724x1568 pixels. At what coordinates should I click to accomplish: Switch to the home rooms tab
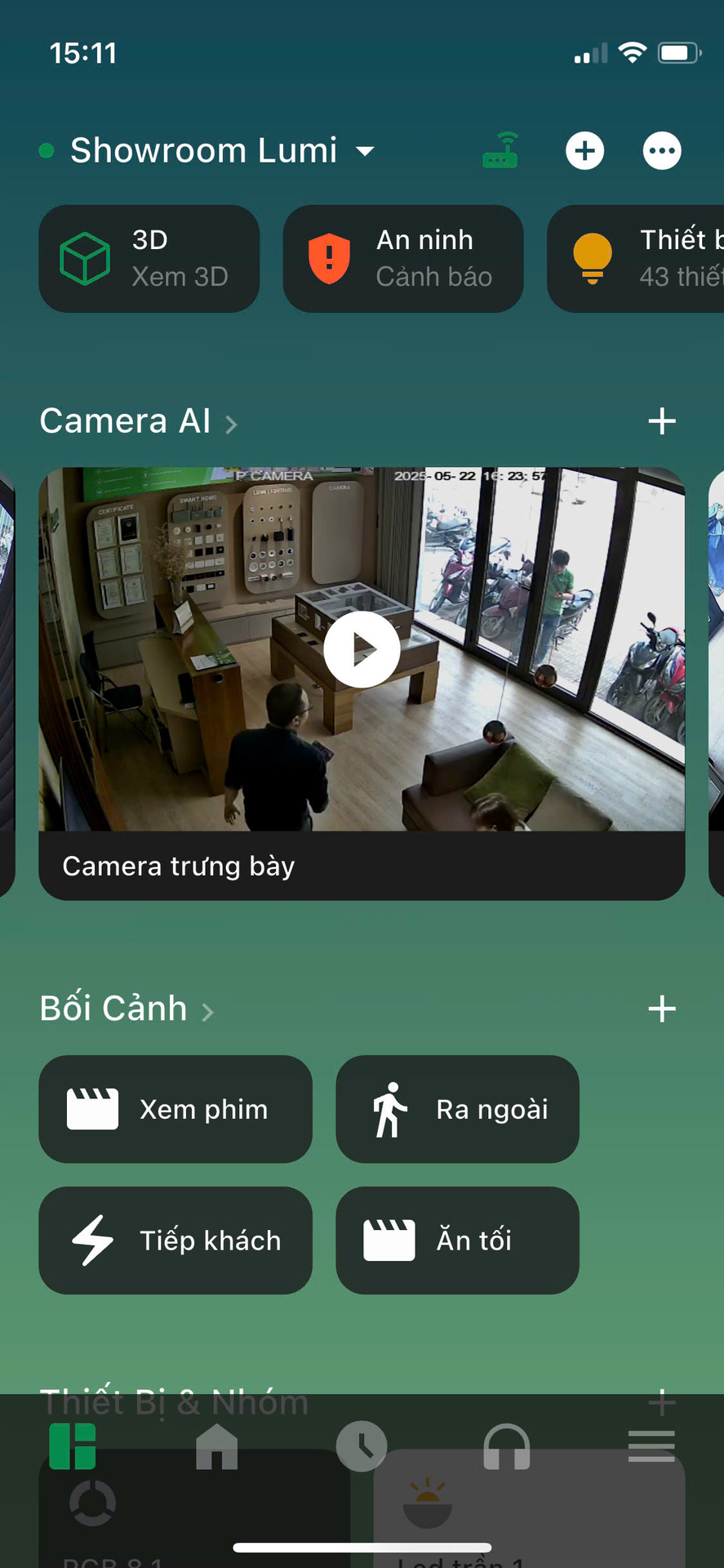coord(217,1447)
